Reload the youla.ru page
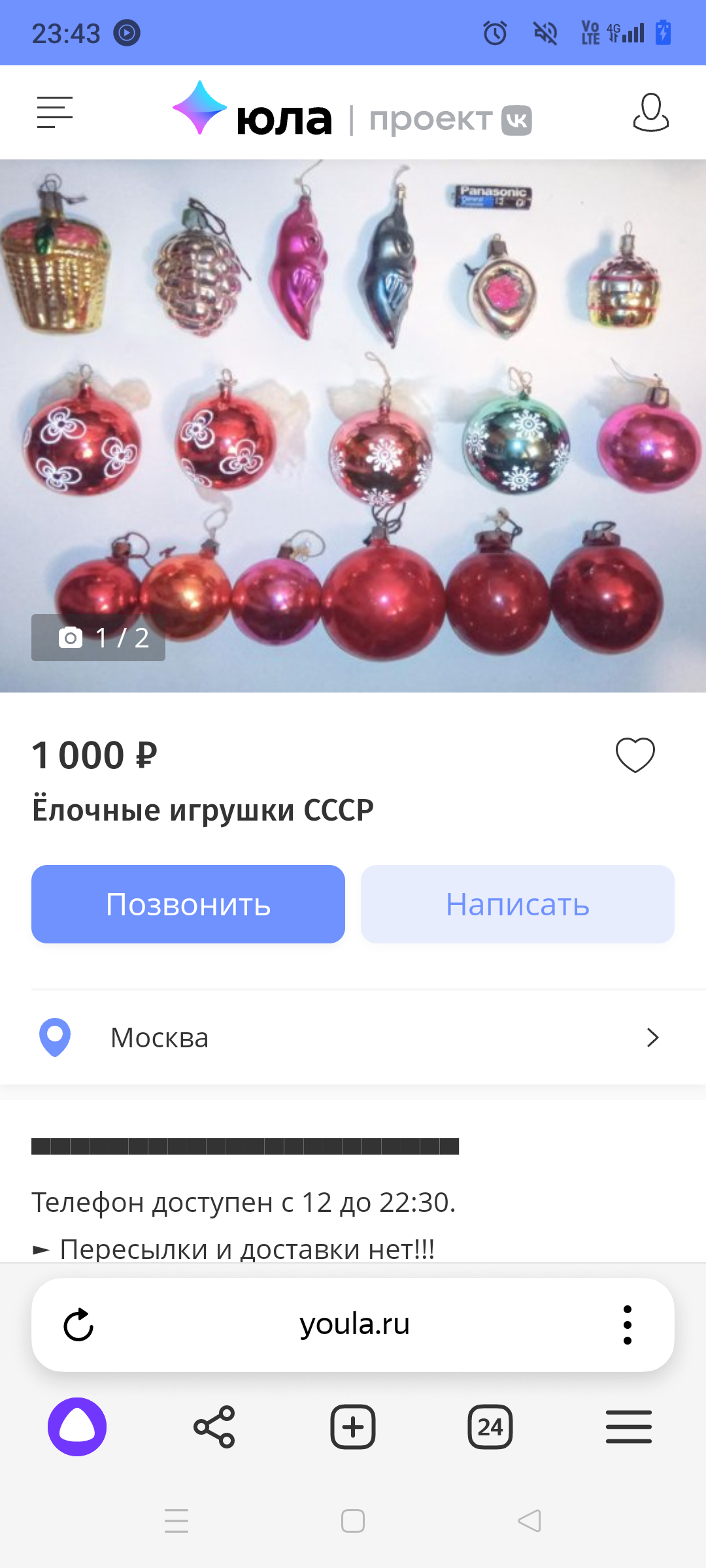Image resolution: width=706 pixels, height=1568 pixels. pyautogui.click(x=78, y=1325)
